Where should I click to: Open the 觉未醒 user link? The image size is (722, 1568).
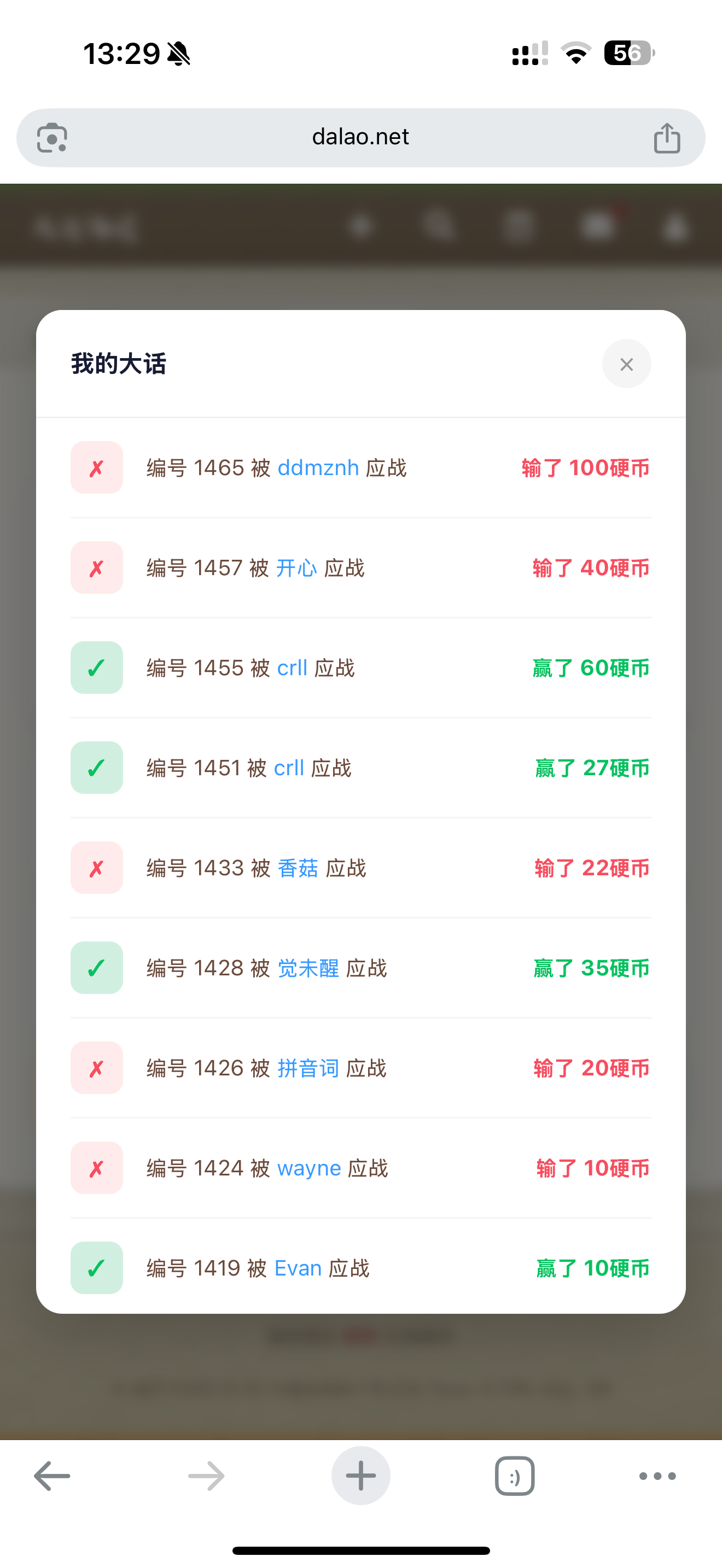[x=307, y=968]
